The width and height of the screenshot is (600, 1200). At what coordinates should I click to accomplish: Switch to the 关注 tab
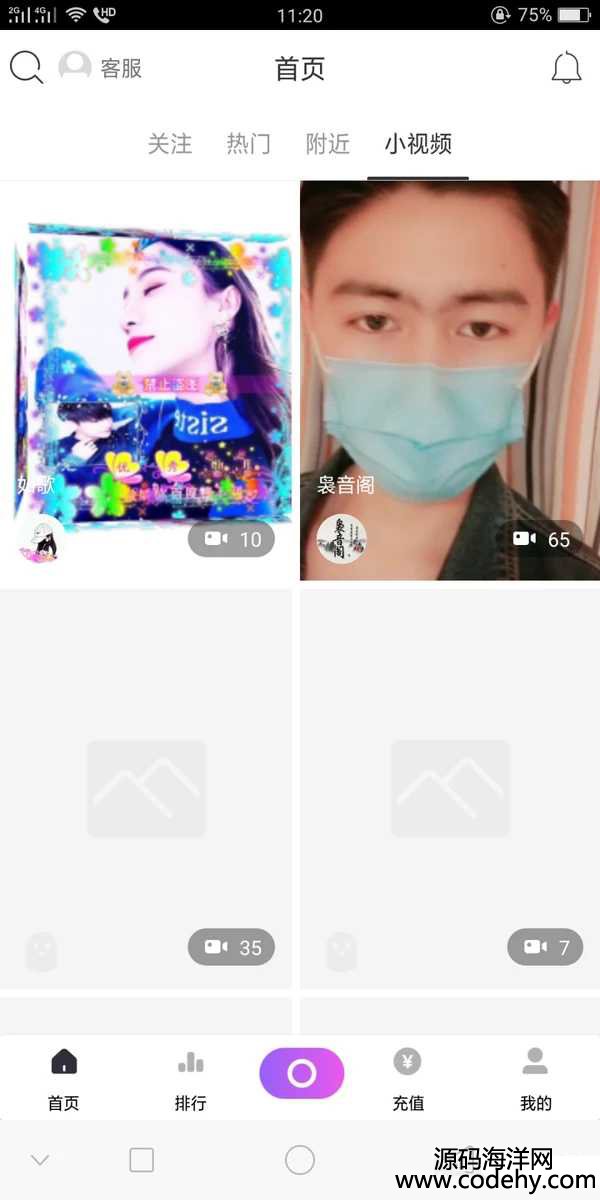pos(170,144)
